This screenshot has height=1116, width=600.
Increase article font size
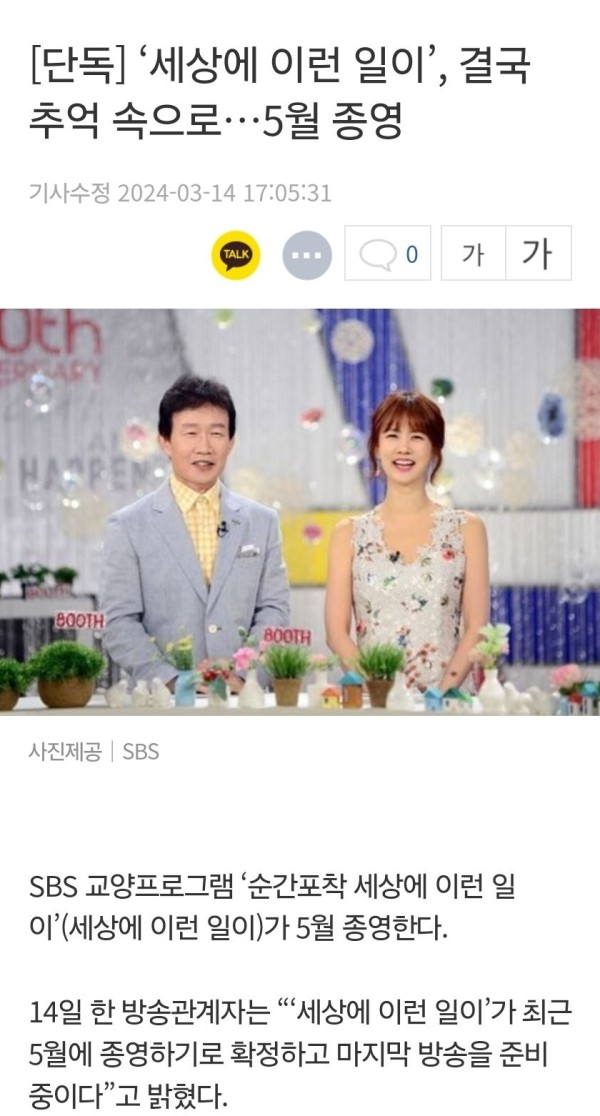(538, 254)
